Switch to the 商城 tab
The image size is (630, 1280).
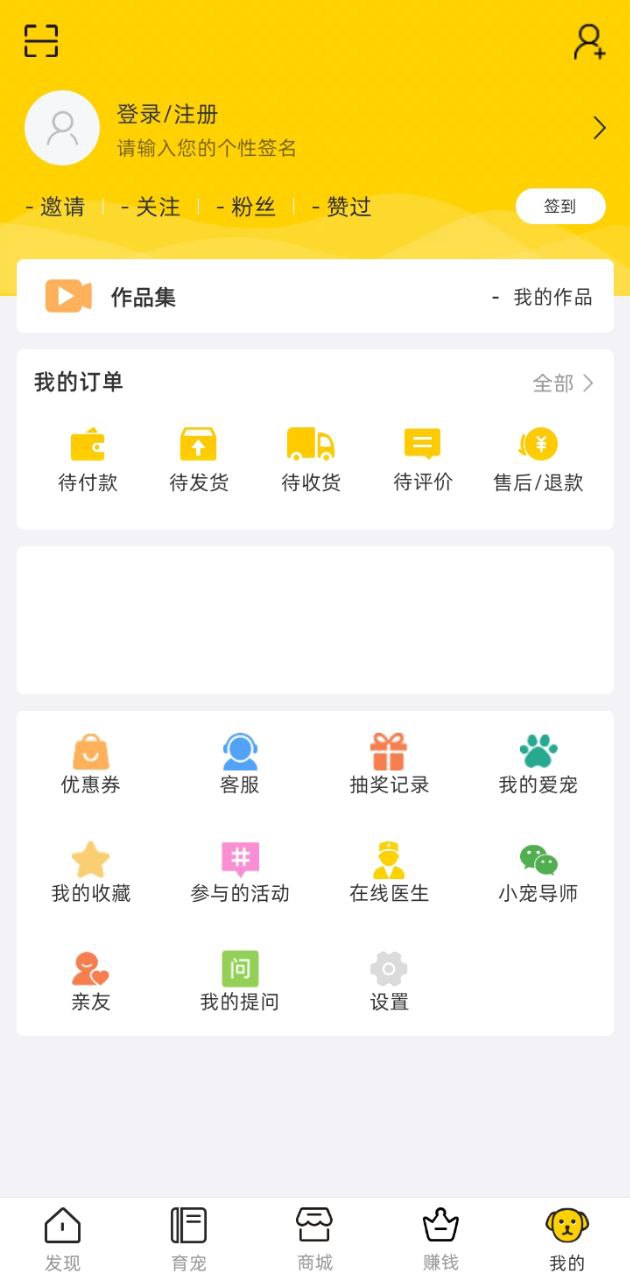tap(315, 1240)
